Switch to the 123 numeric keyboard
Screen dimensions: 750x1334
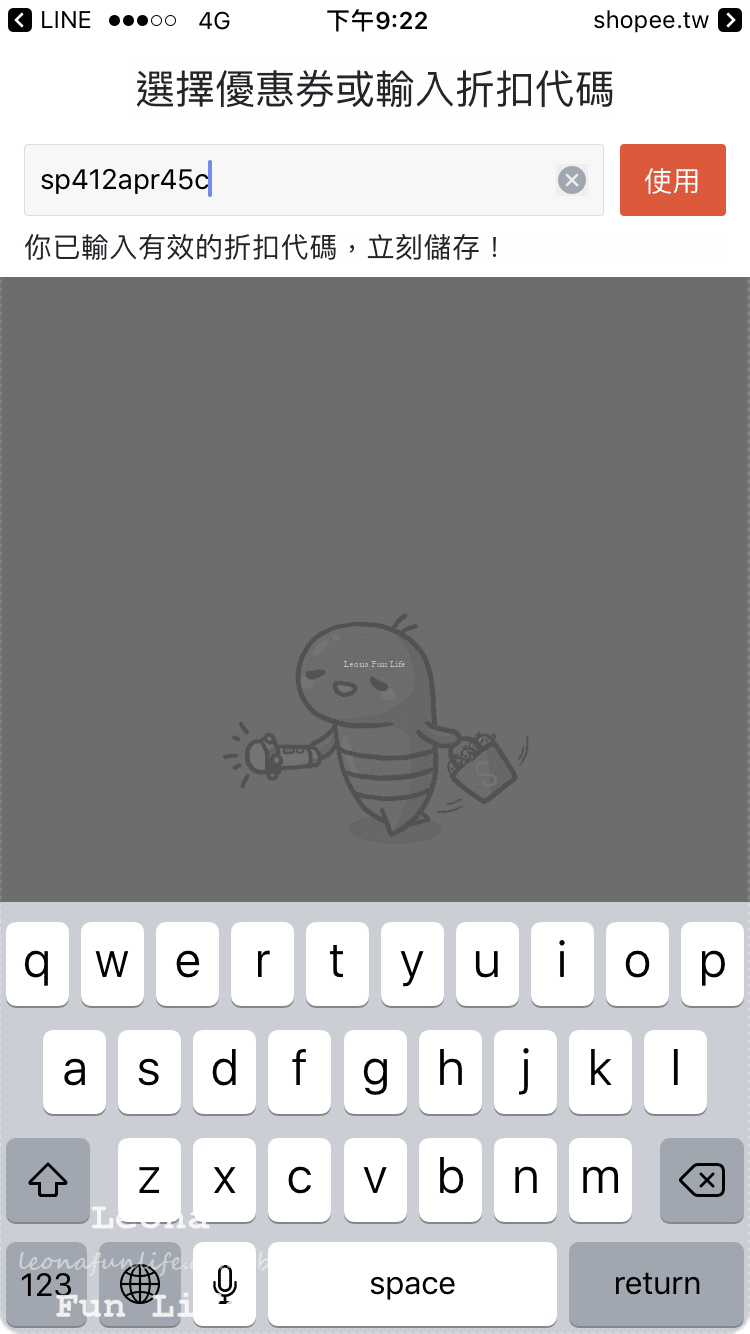point(46,1284)
